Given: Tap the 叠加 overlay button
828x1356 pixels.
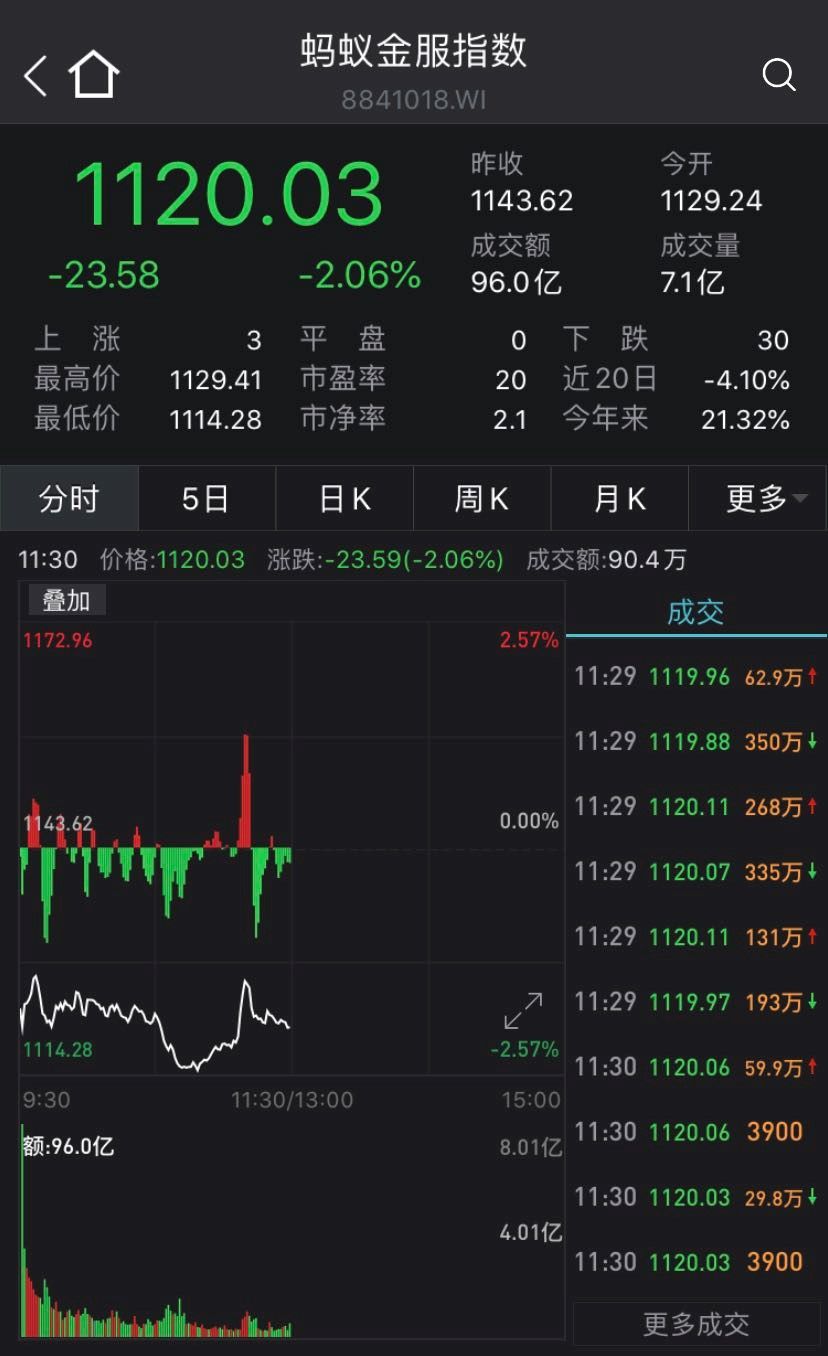Looking at the screenshot, I should (66, 600).
